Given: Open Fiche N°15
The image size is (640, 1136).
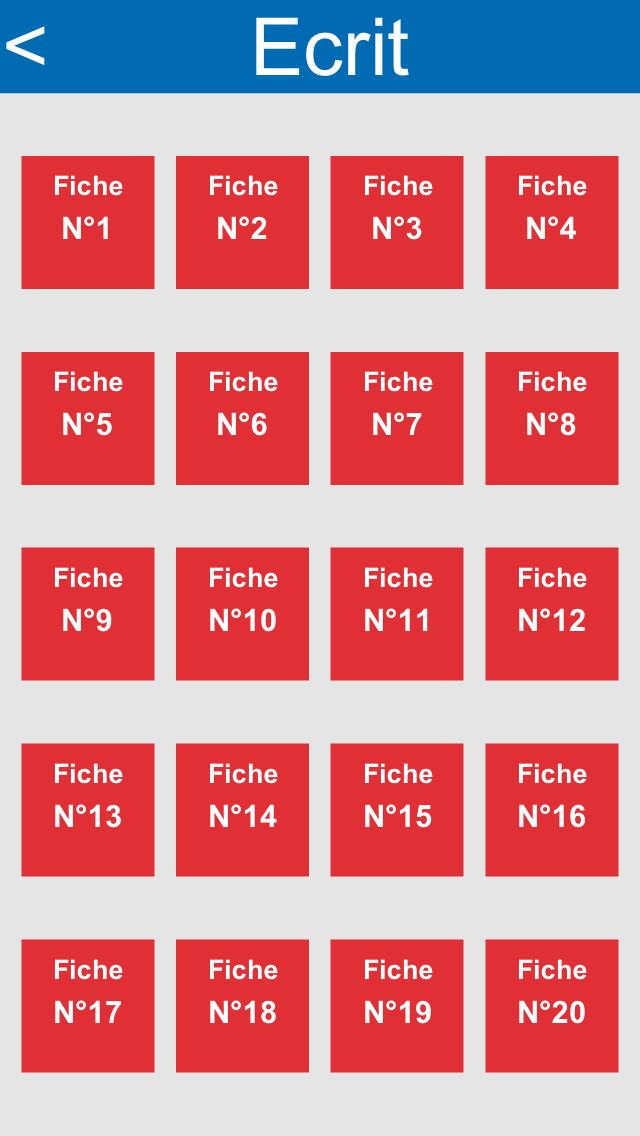Looking at the screenshot, I should point(397,810).
